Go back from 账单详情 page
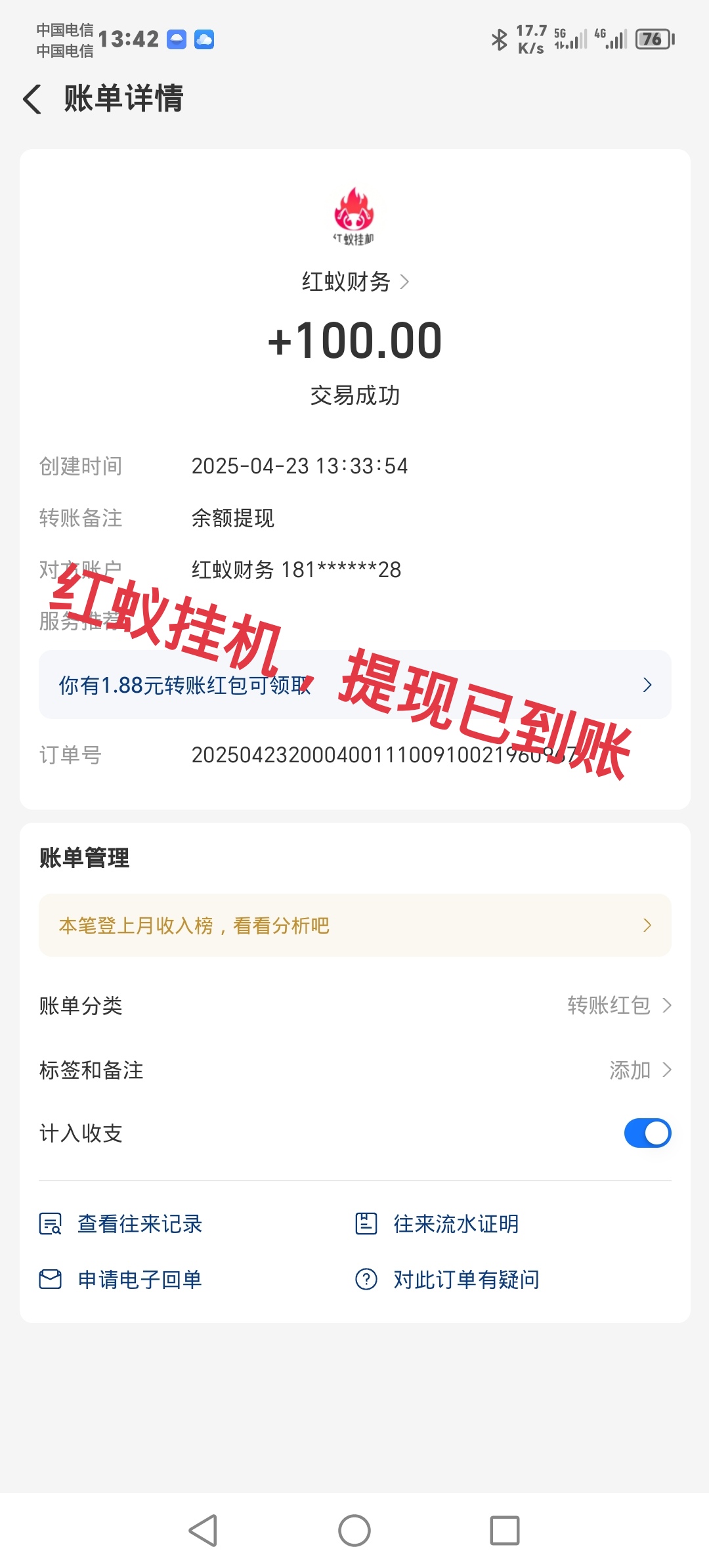The image size is (709, 1568). [32, 99]
